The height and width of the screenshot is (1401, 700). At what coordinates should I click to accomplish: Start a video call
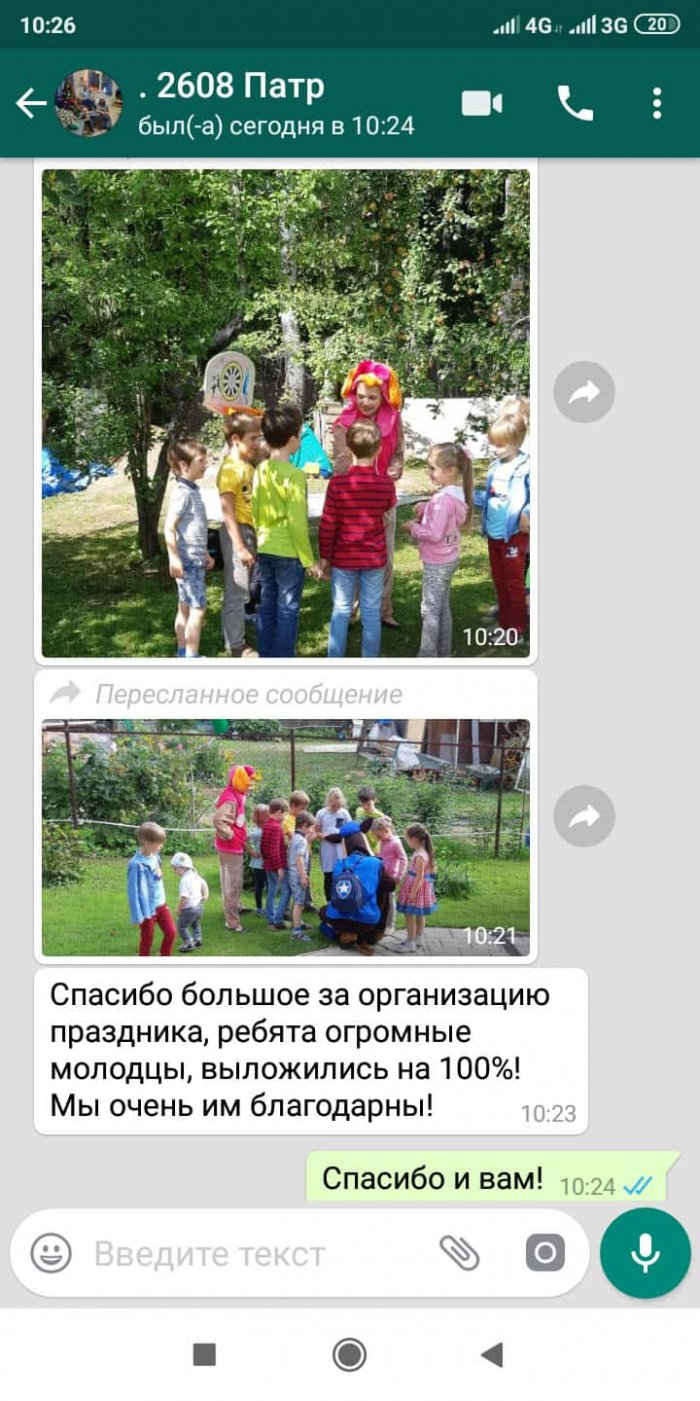tap(481, 103)
